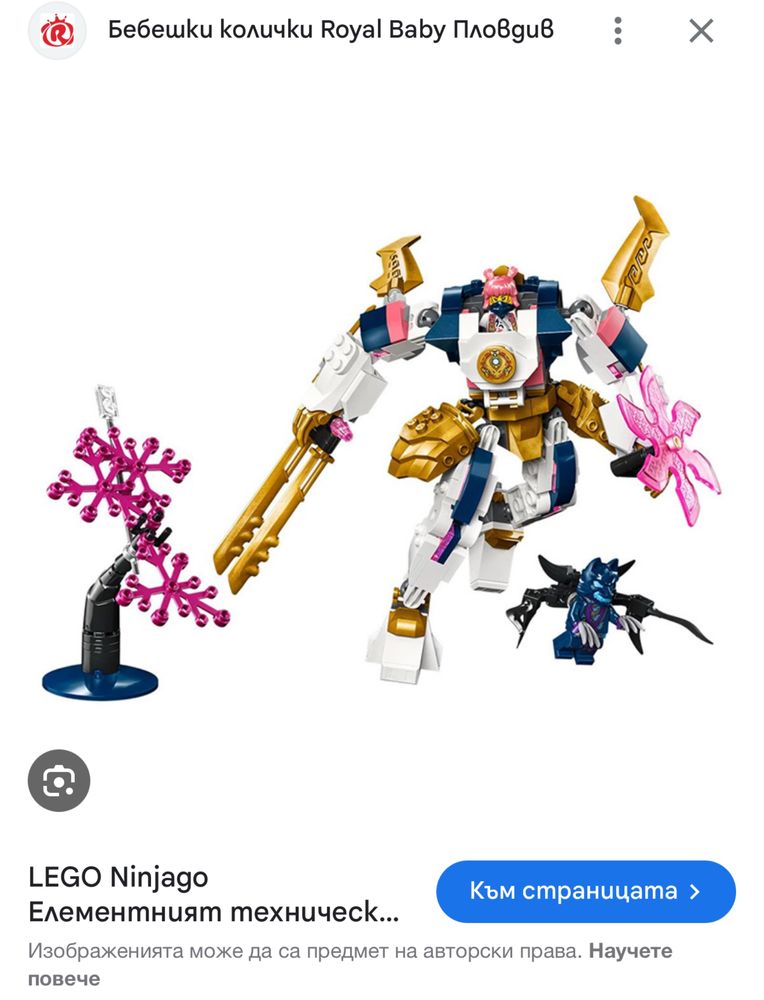Open the three-dot overflow menu

click(x=618, y=31)
